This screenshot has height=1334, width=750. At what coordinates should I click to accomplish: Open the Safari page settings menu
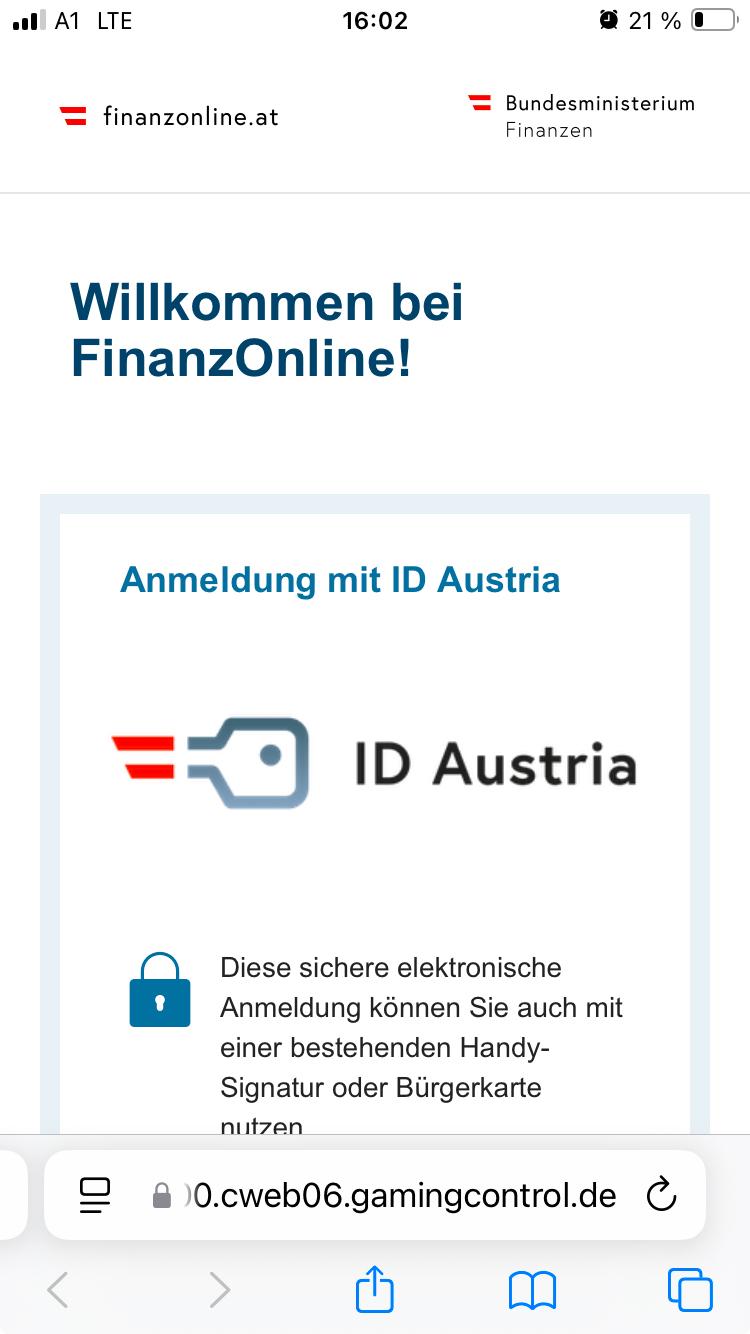coord(95,1195)
